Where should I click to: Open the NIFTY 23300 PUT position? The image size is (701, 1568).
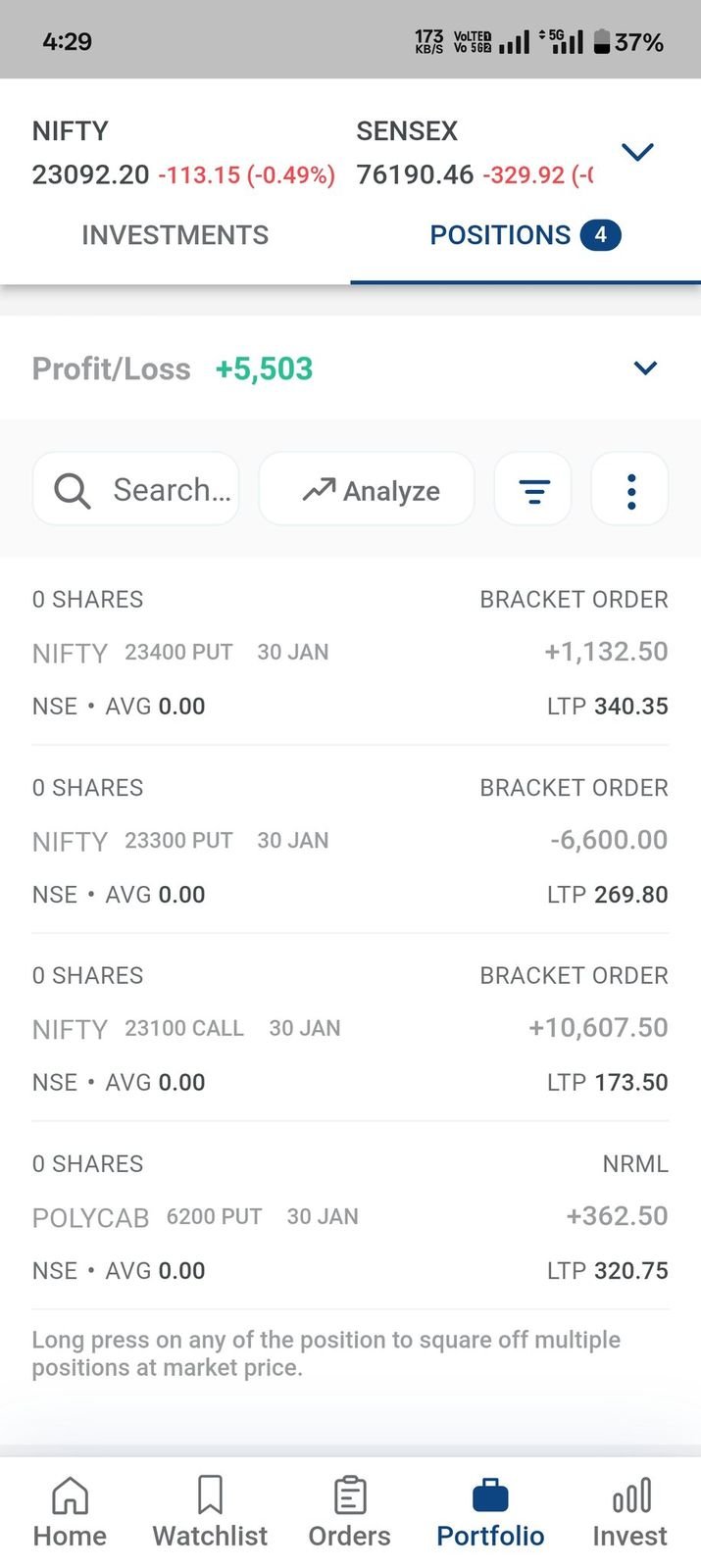(x=350, y=840)
